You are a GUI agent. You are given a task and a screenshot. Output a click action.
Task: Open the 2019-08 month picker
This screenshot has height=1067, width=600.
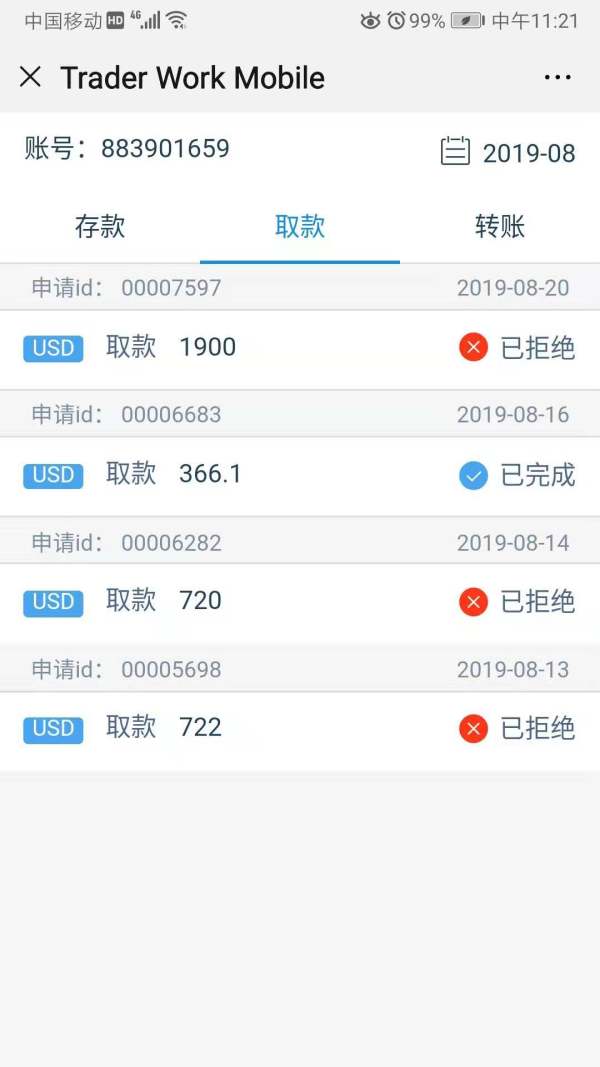pos(508,152)
